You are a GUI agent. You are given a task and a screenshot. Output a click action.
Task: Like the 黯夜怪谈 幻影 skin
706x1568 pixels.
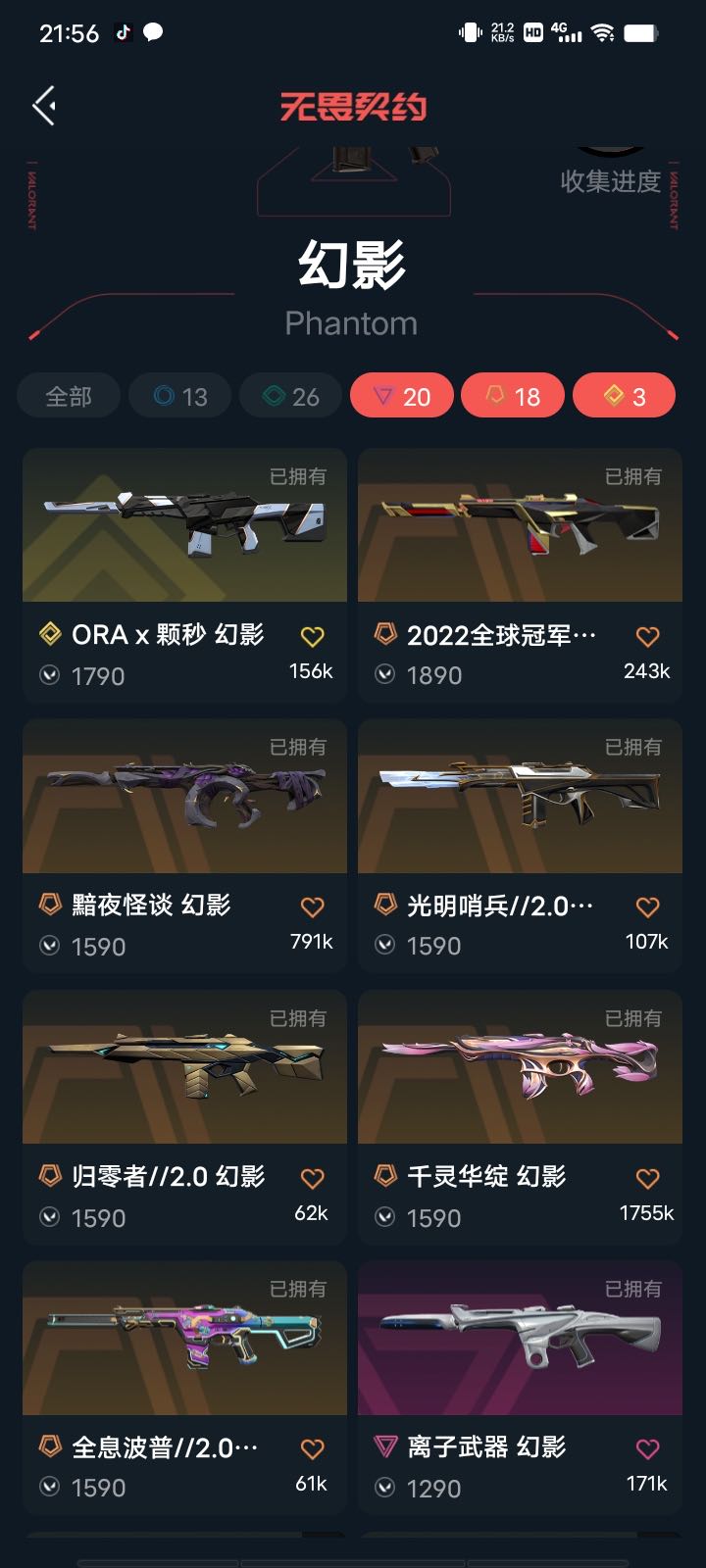(313, 907)
